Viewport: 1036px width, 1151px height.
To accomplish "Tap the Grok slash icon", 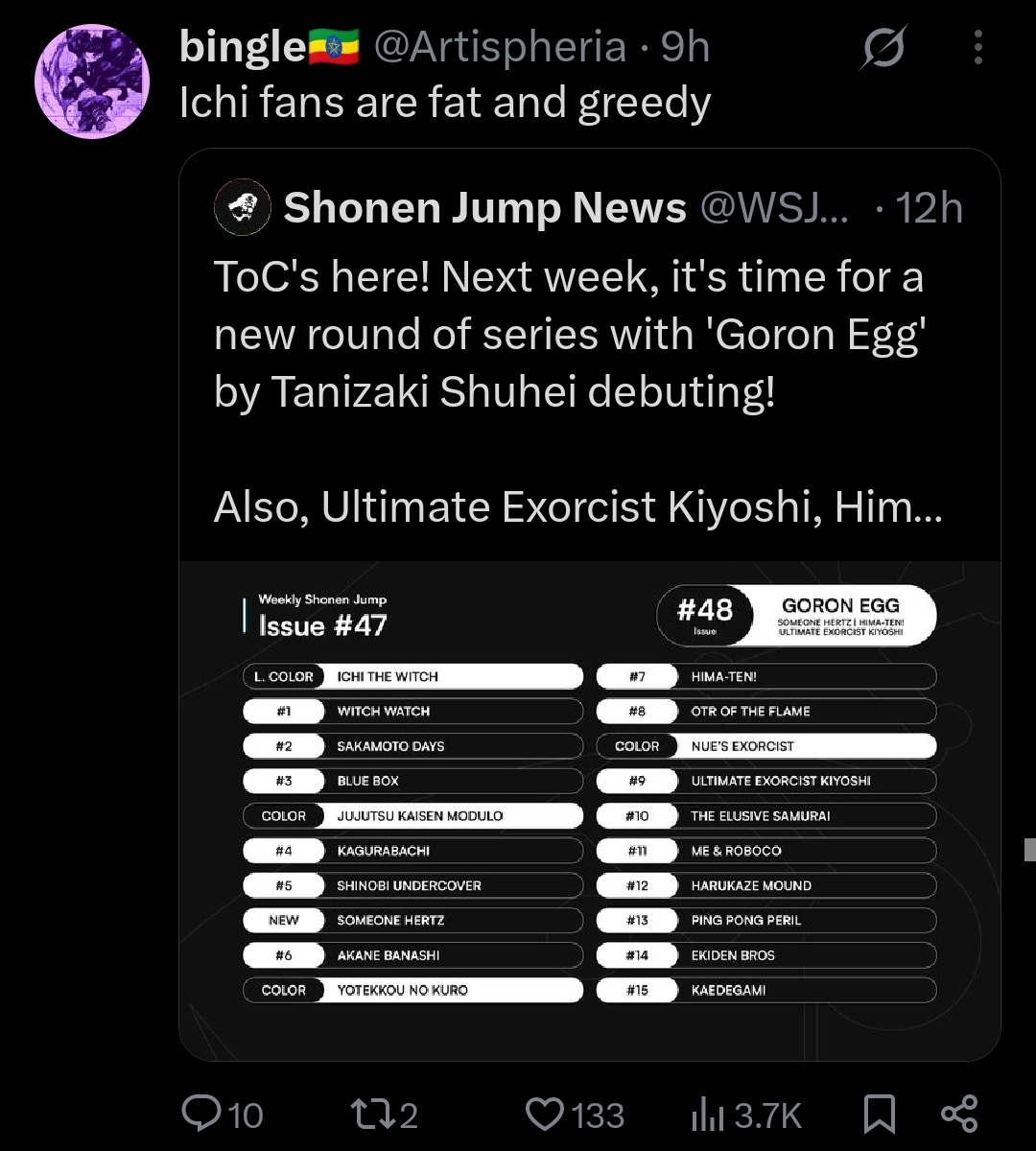I will (x=883, y=47).
